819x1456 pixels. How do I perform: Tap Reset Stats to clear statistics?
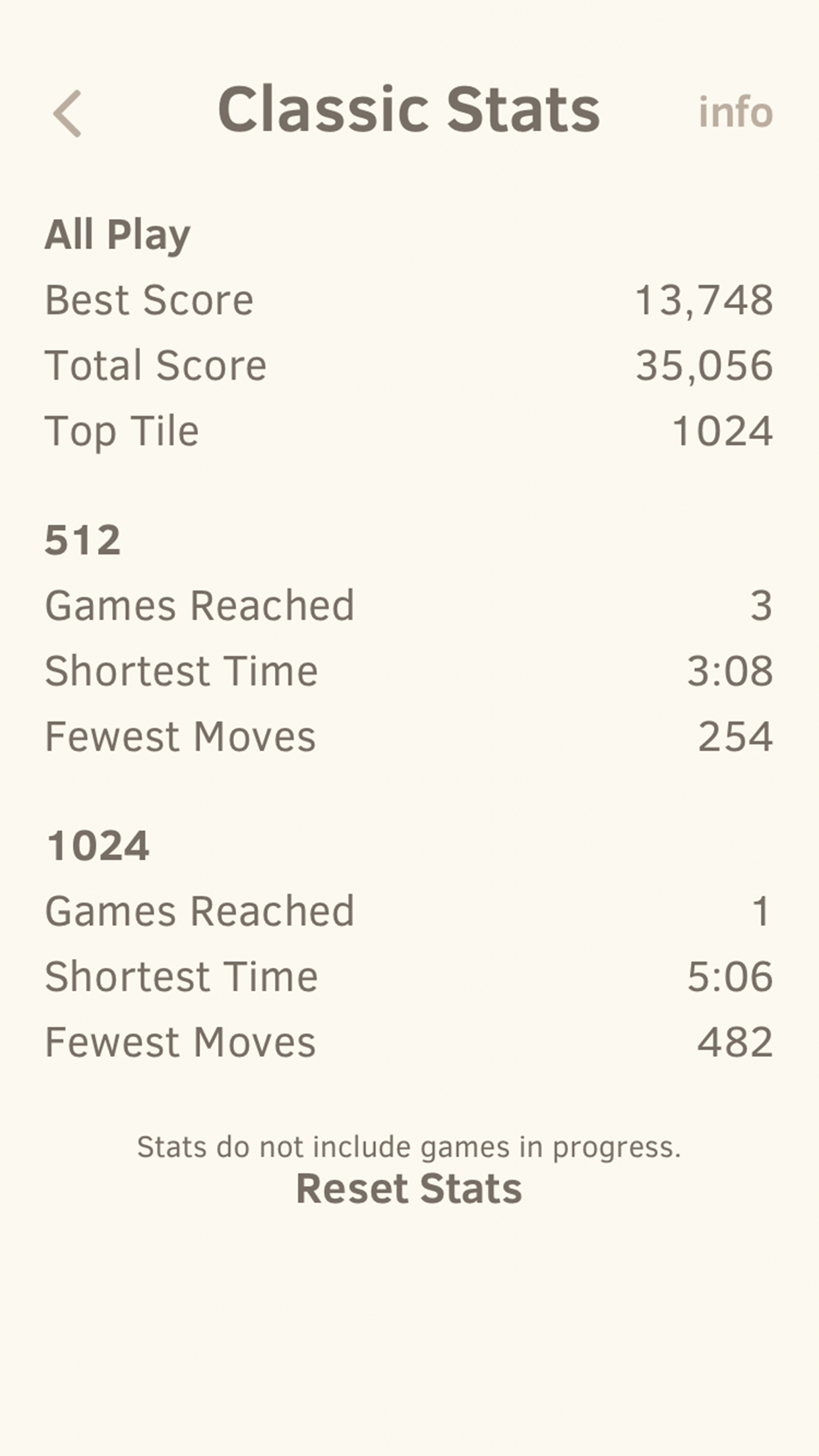coord(409,1189)
